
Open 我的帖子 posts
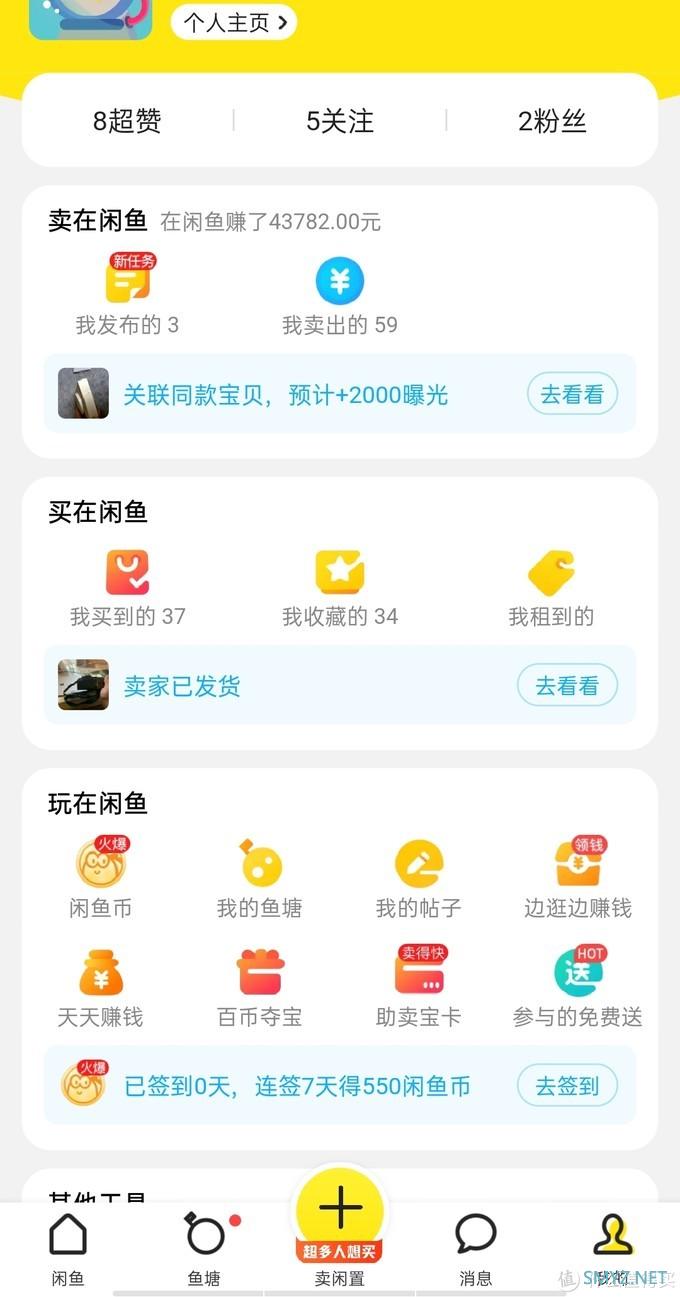(x=418, y=878)
